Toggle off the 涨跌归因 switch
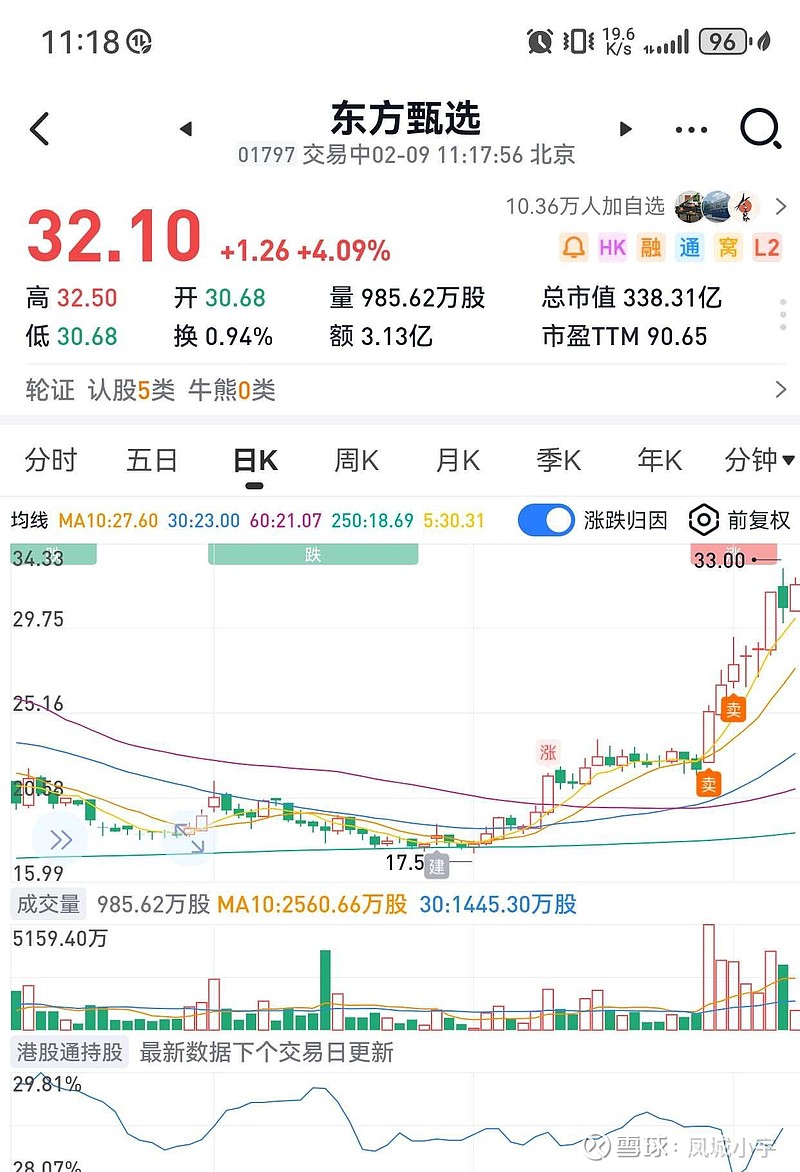 pyautogui.click(x=545, y=520)
